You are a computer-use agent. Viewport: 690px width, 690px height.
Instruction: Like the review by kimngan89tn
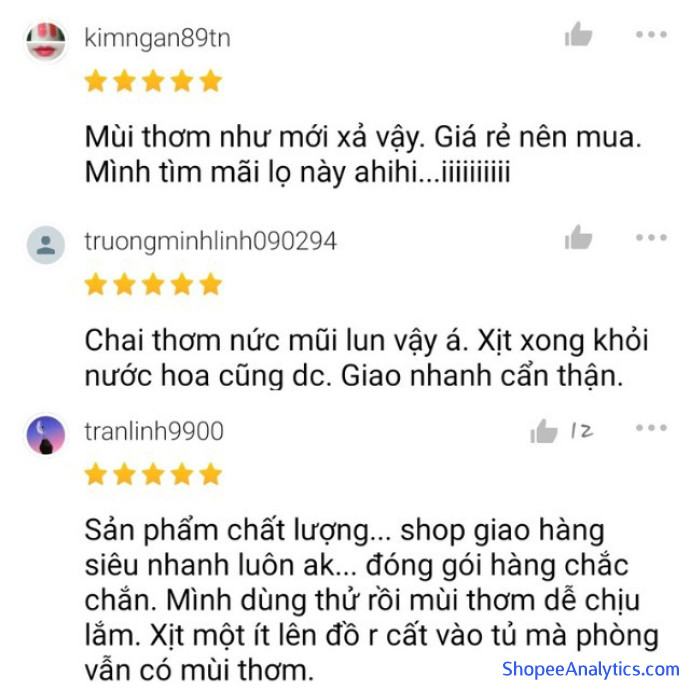point(578,36)
